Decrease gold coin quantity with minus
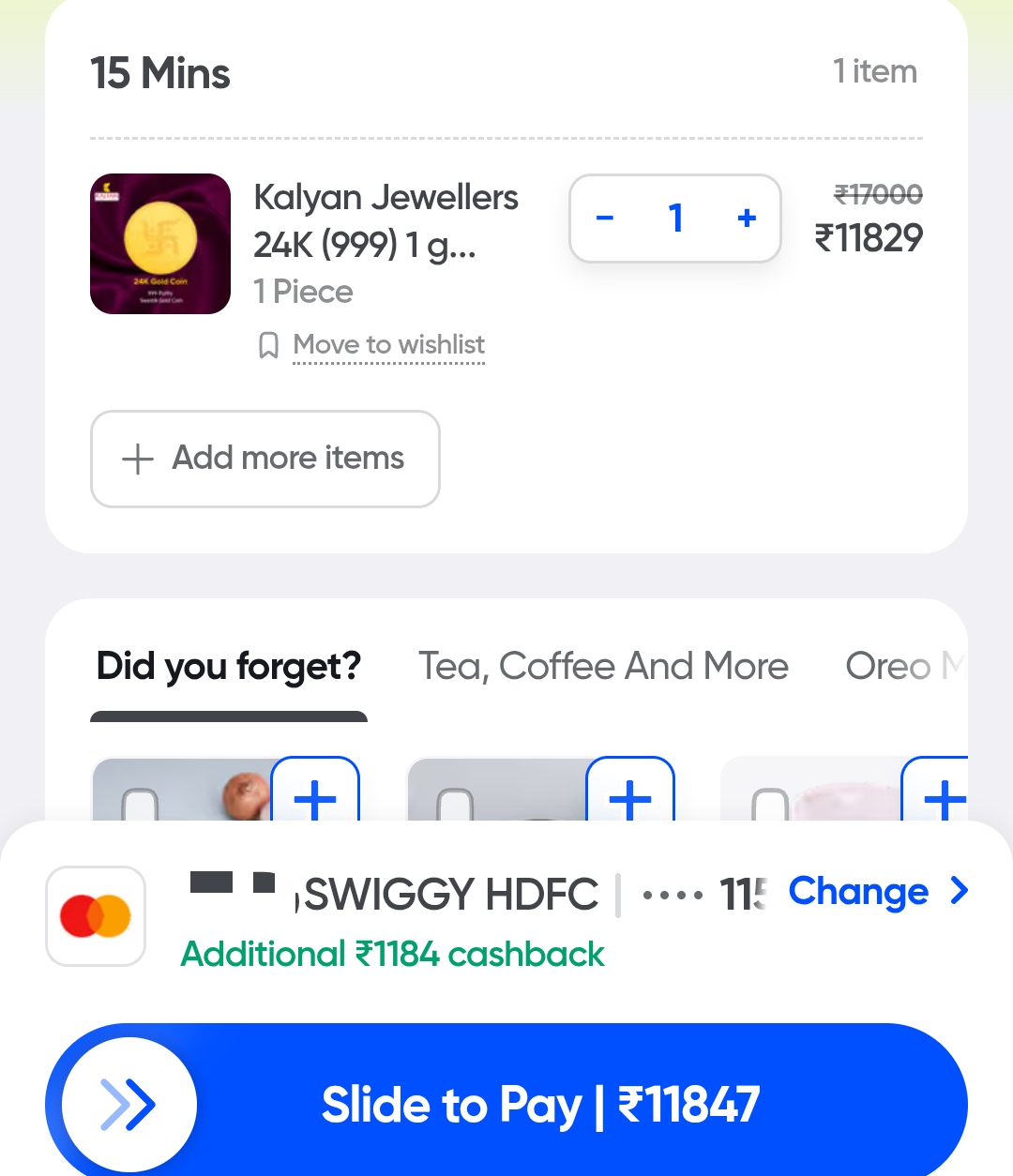This screenshot has width=1013, height=1176. [605, 219]
